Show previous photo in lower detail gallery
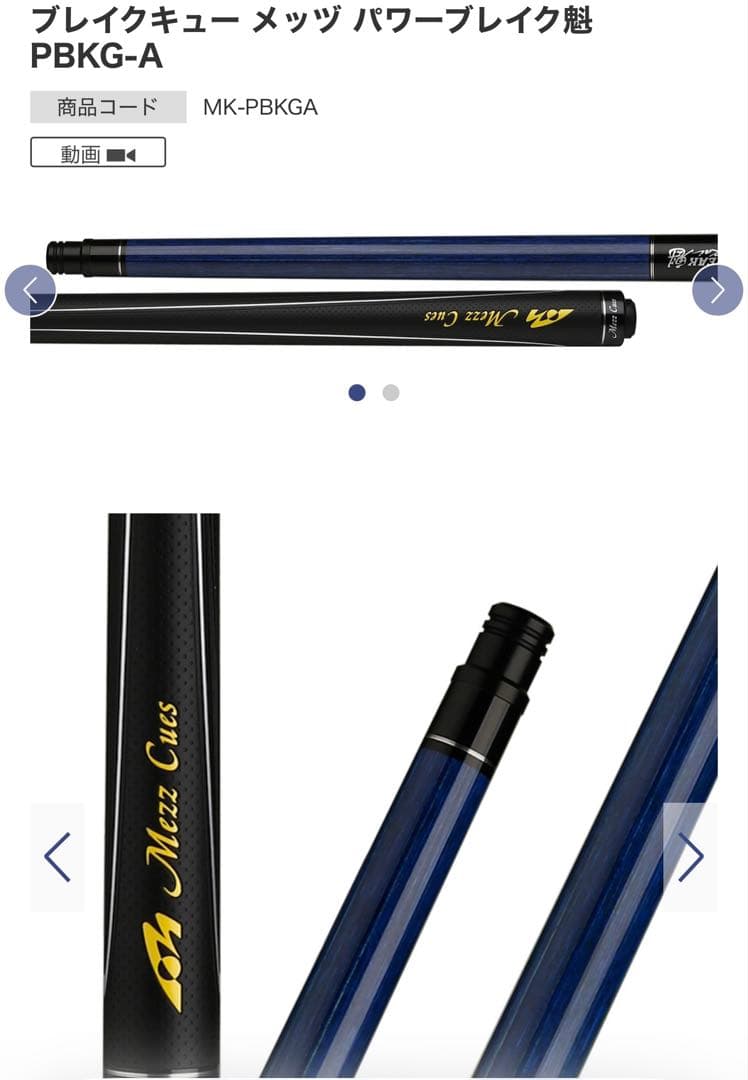This screenshot has width=748, height=1080. (57, 857)
